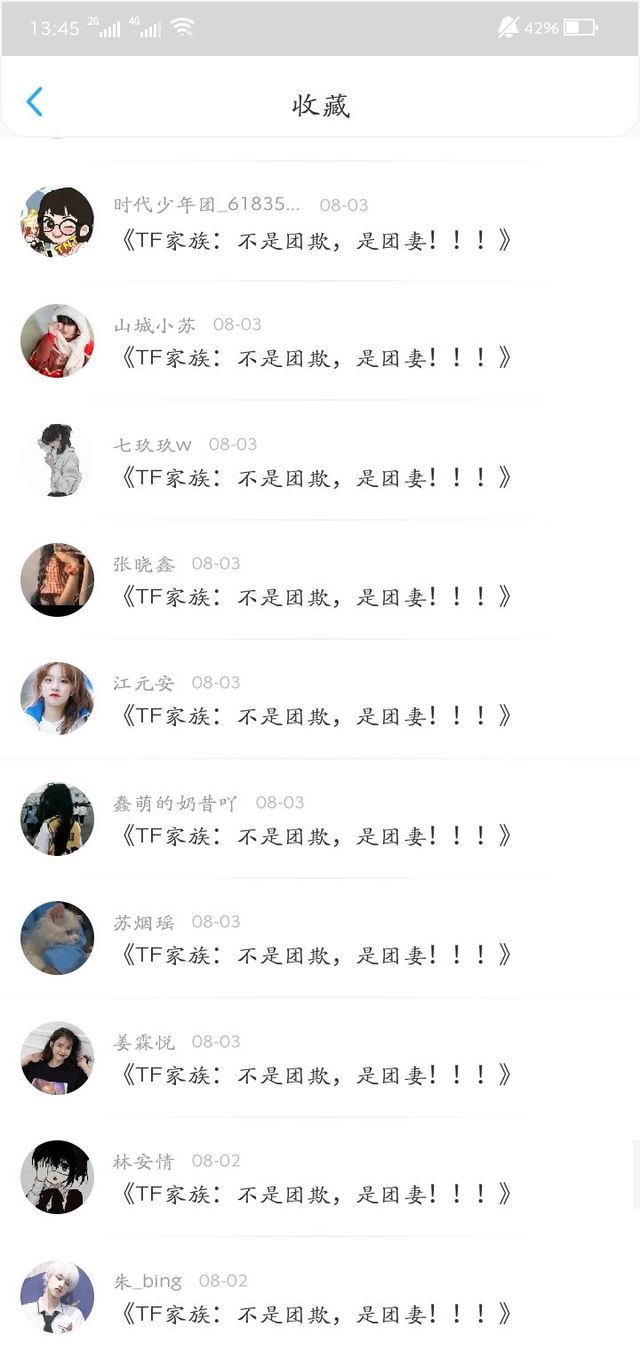
Task: Open the entry from 山城小苏
Action: pos(315,358)
